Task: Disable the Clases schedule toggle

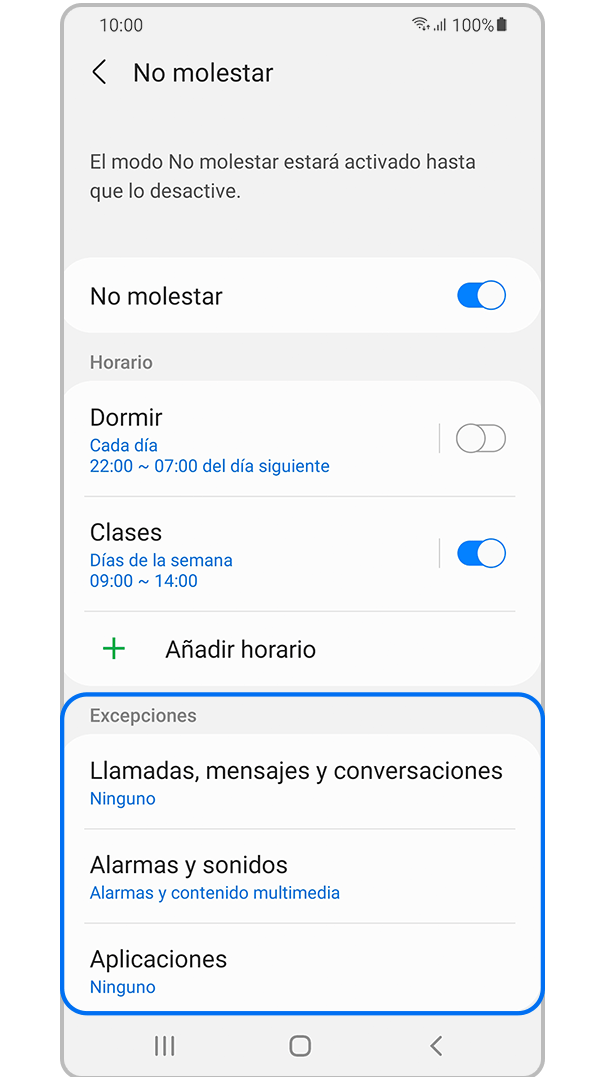Action: coord(481,553)
